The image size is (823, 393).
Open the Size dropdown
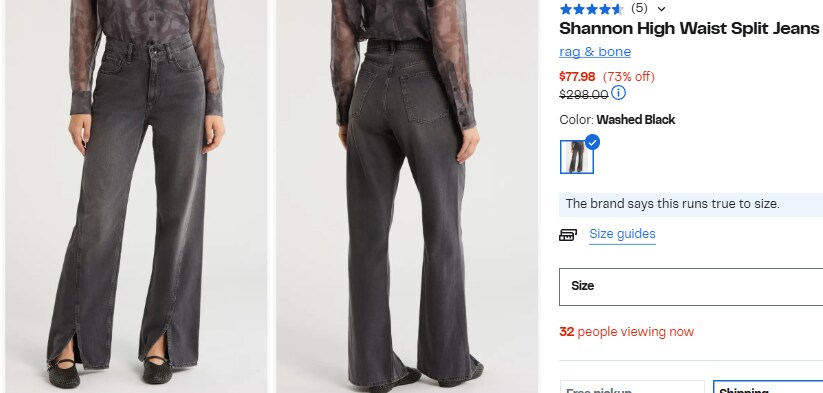(691, 286)
